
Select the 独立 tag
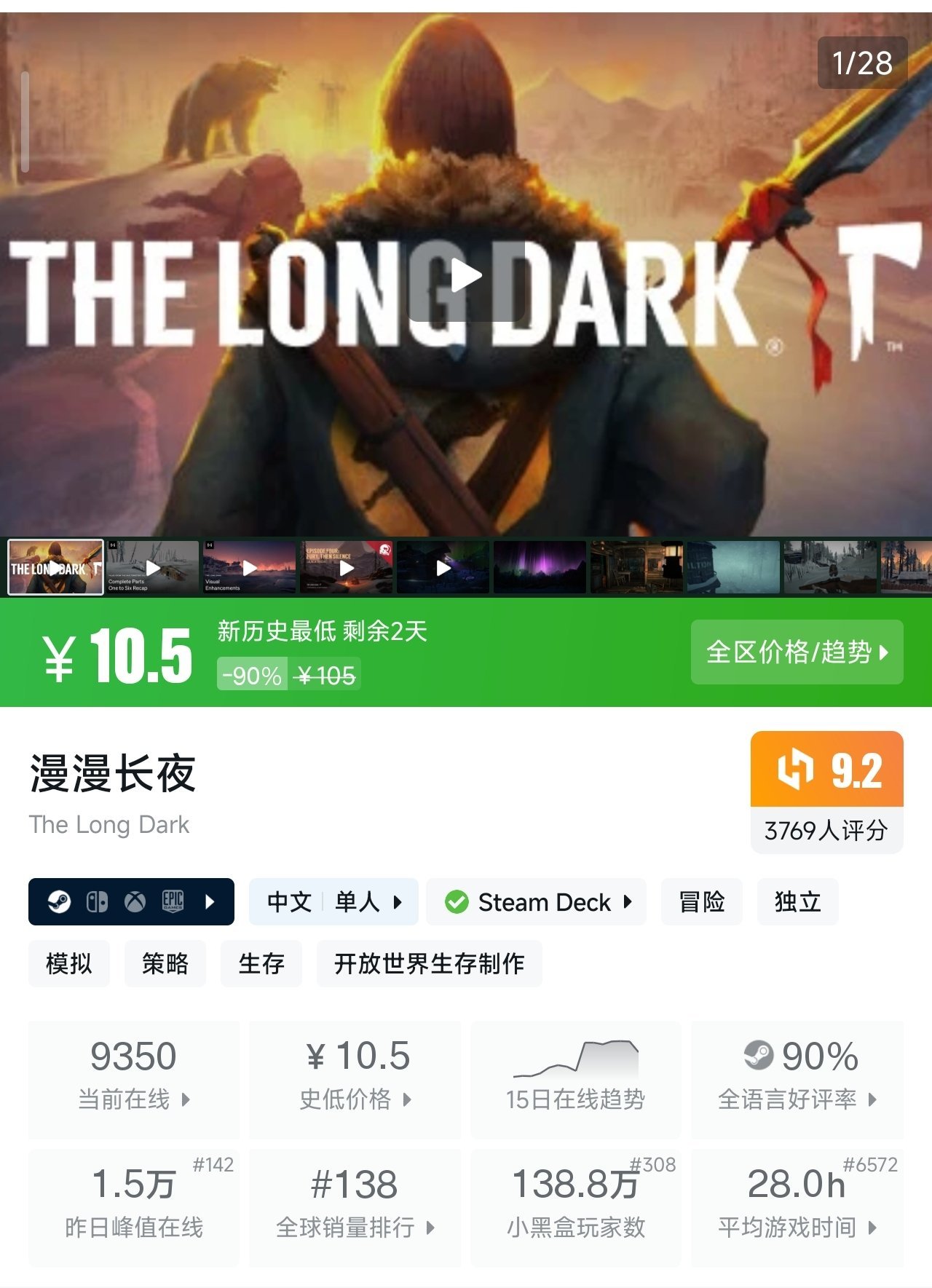coord(797,902)
